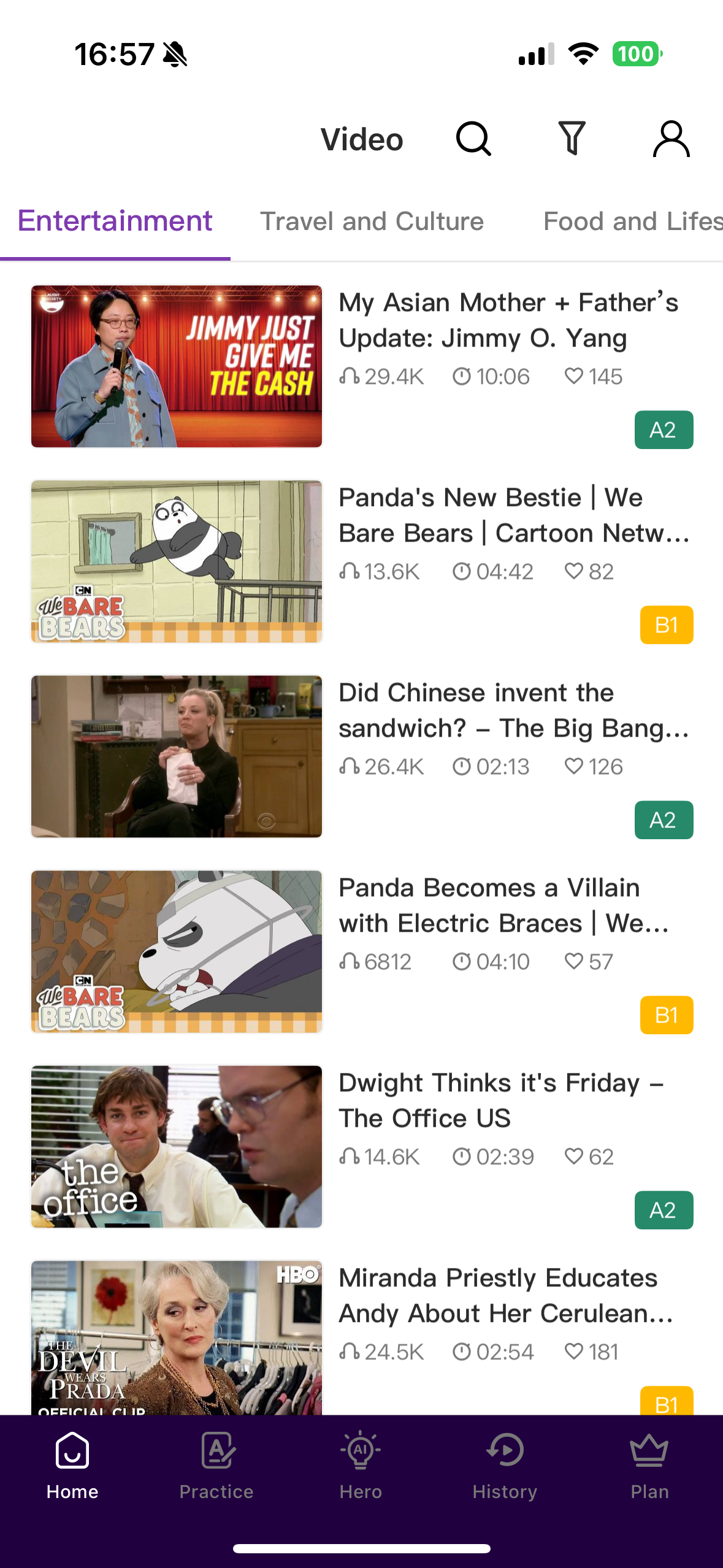Open the video search icon
This screenshot has height=1568, width=723.
pyautogui.click(x=473, y=139)
